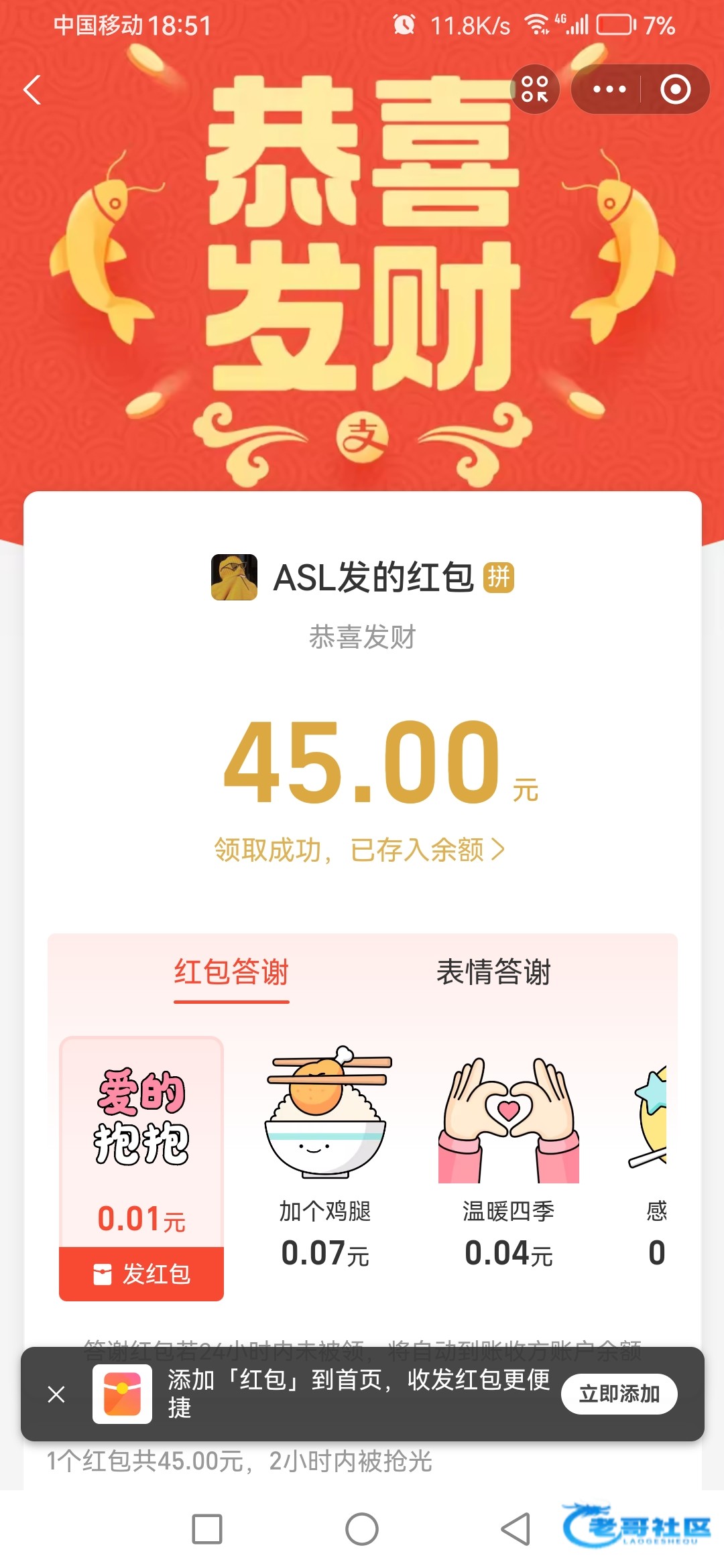
Task: Go back using the top-left arrow
Action: point(32,90)
